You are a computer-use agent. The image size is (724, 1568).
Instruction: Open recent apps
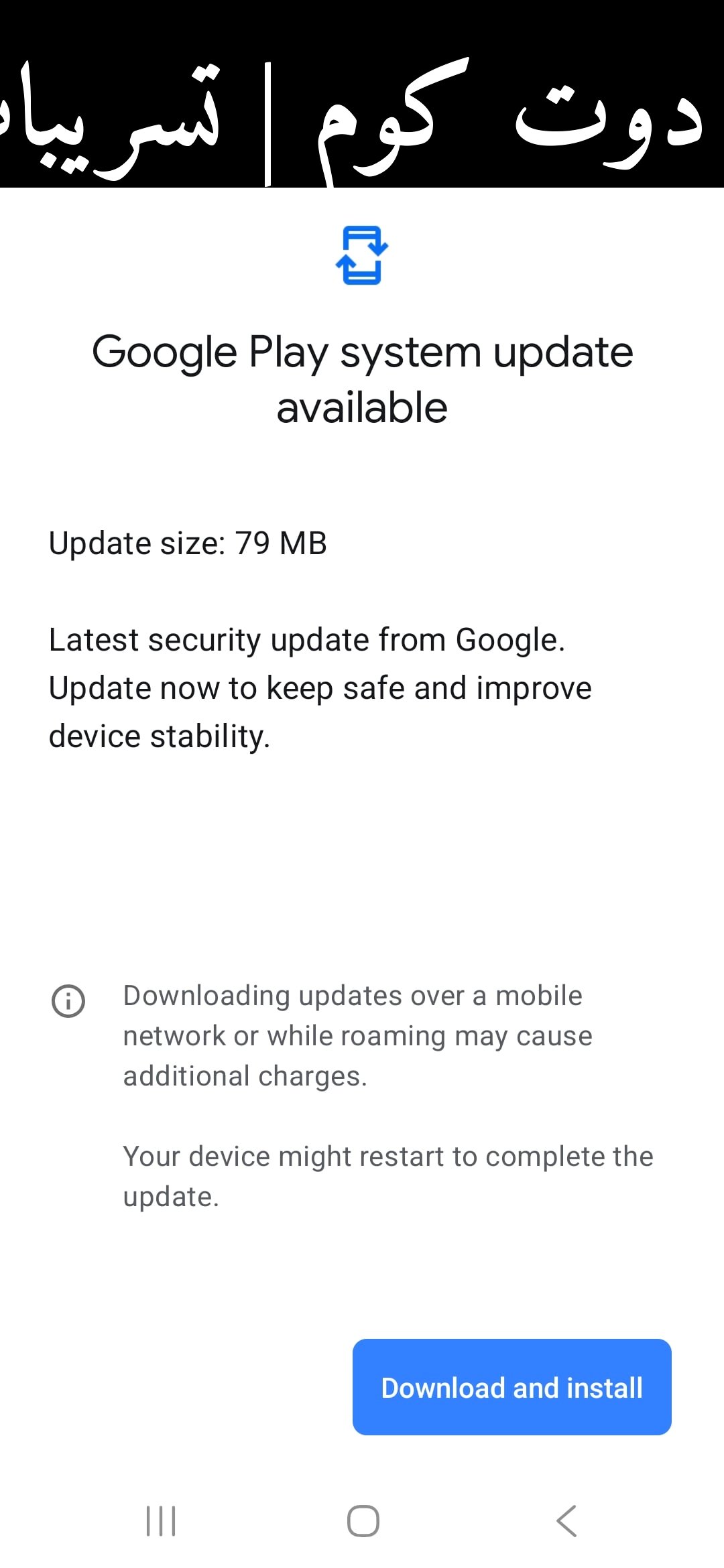(161, 1520)
